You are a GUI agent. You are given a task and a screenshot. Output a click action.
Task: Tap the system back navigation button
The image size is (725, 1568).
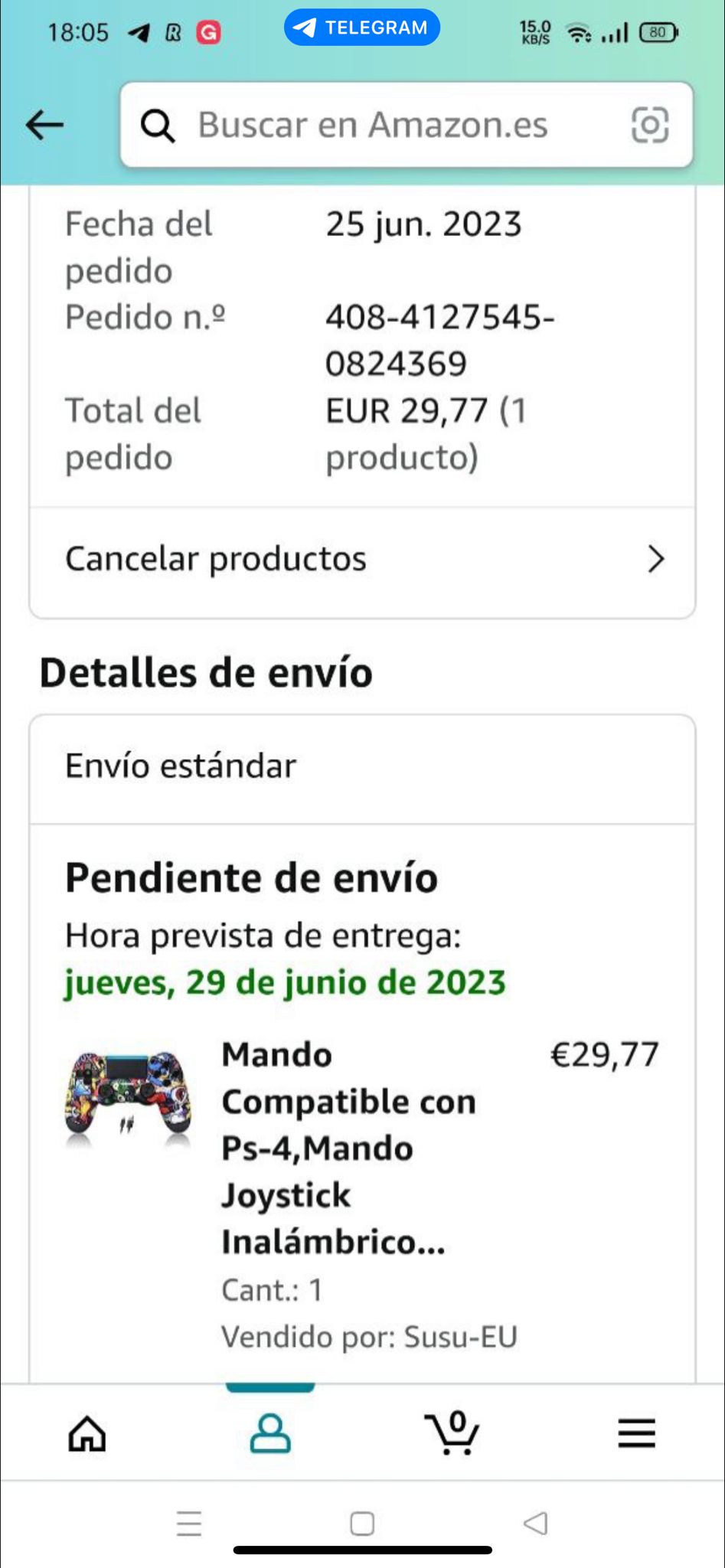click(x=535, y=1523)
